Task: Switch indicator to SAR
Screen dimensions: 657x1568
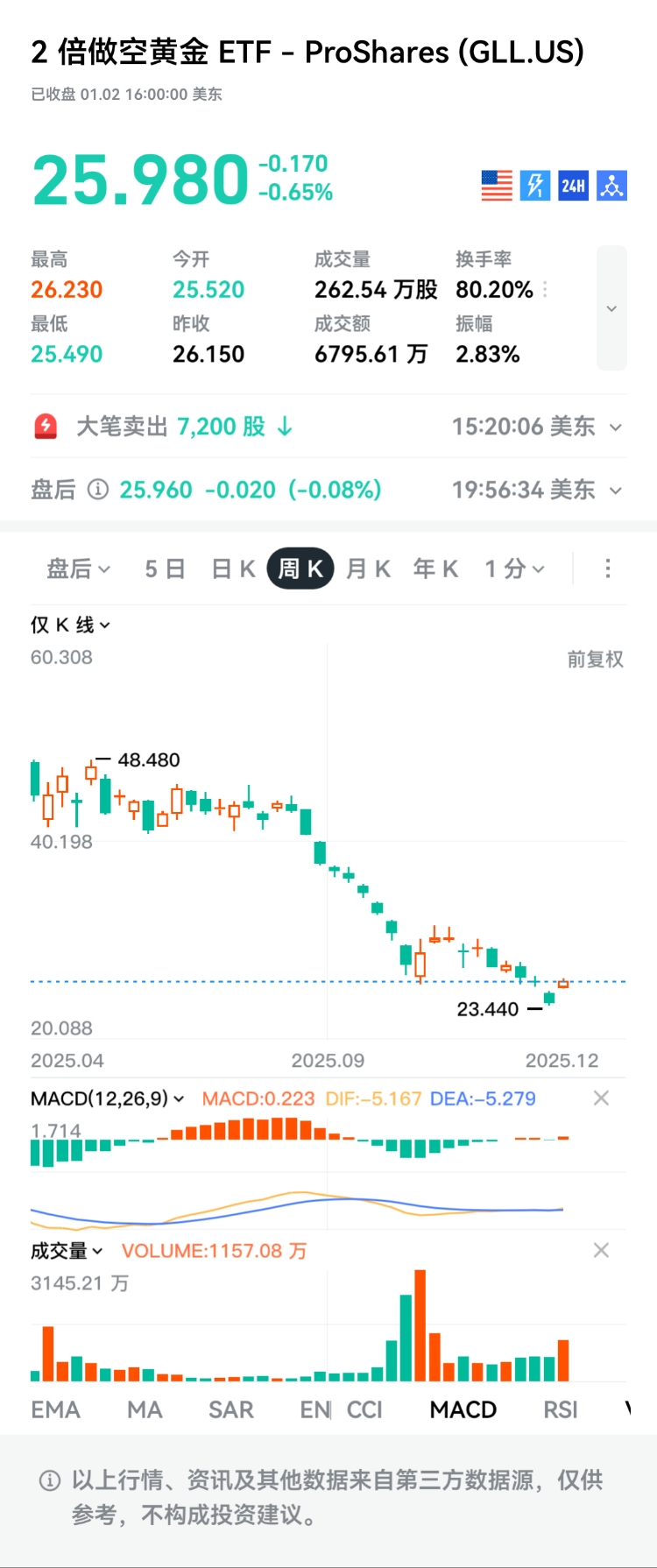Action: tap(230, 1409)
